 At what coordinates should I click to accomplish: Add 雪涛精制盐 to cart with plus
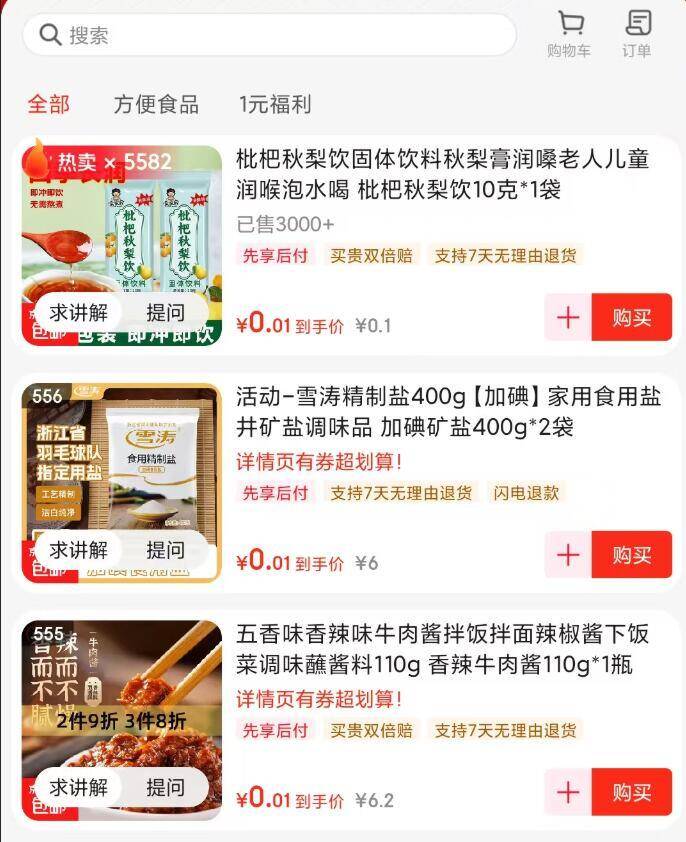pos(568,555)
